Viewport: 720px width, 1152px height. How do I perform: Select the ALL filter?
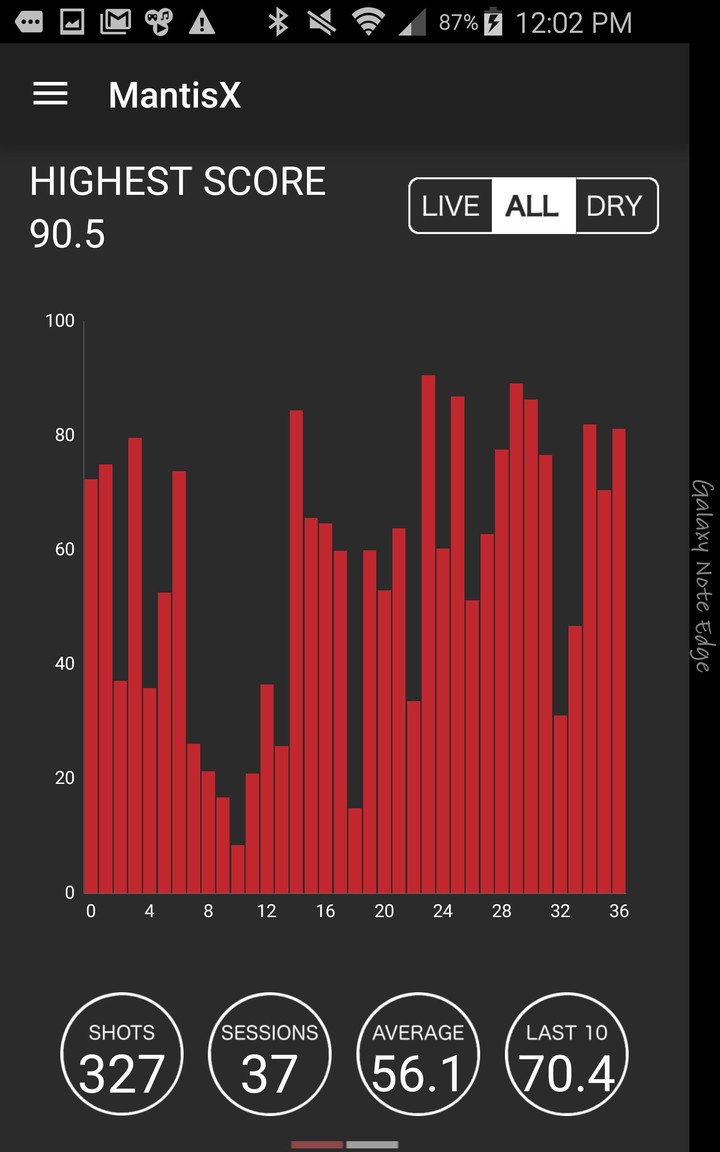tap(532, 206)
